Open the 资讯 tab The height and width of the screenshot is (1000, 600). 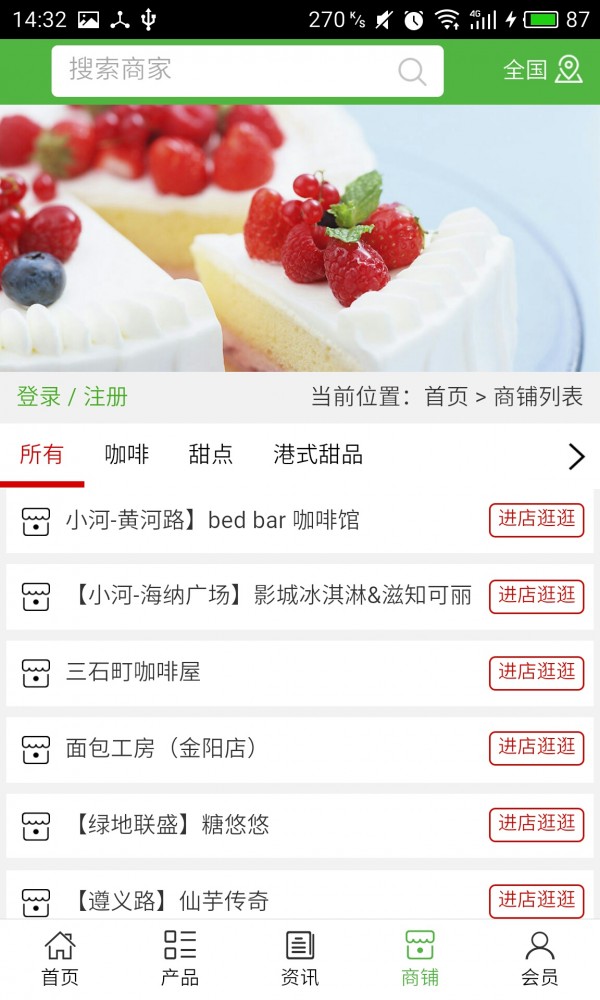[x=300, y=958]
